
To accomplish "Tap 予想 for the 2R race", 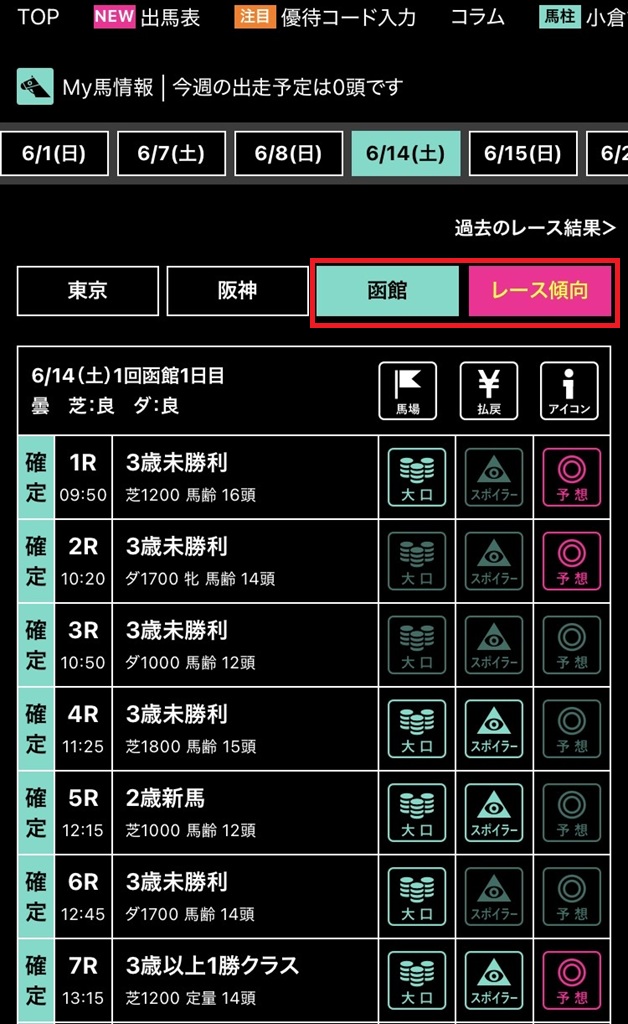I will tap(572, 561).
